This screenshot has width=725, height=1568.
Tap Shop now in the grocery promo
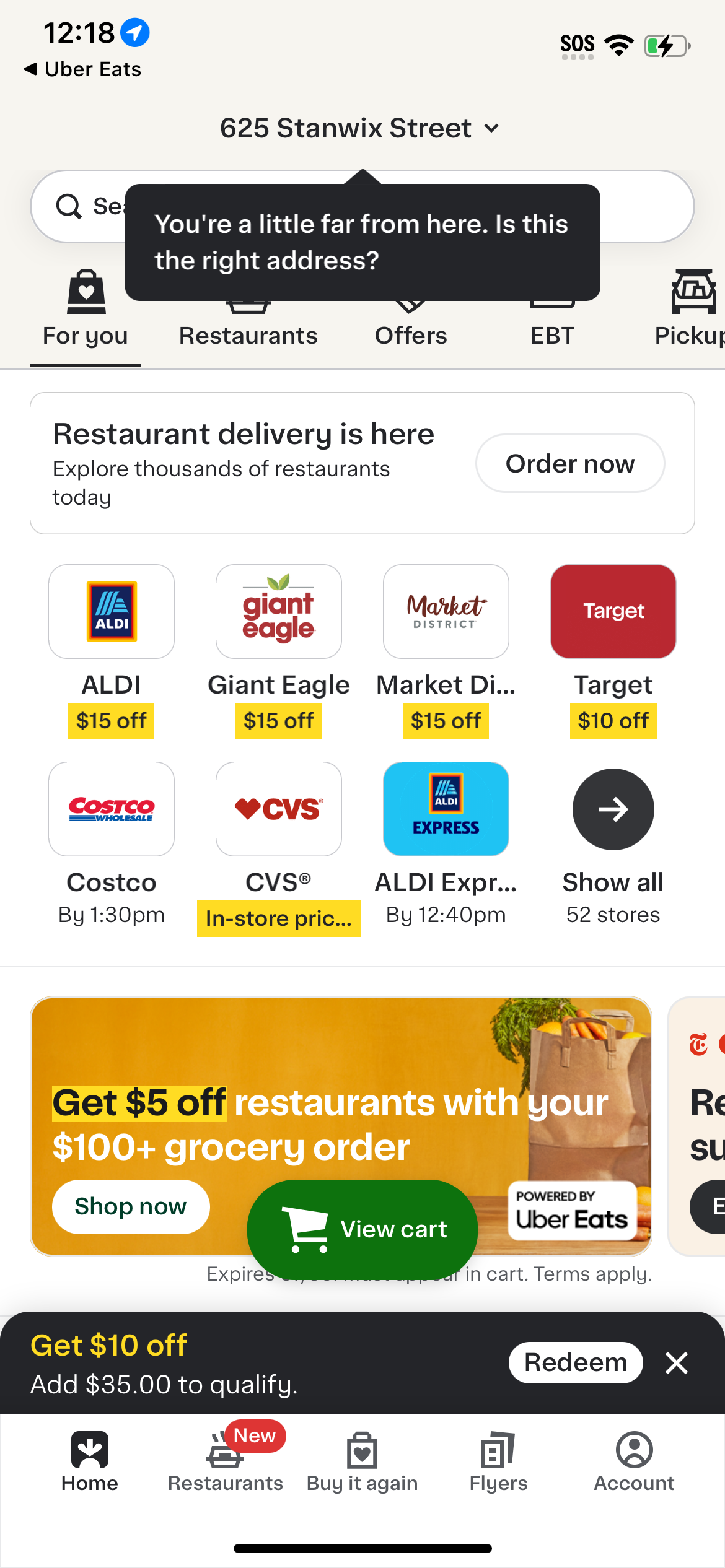coord(130,1206)
